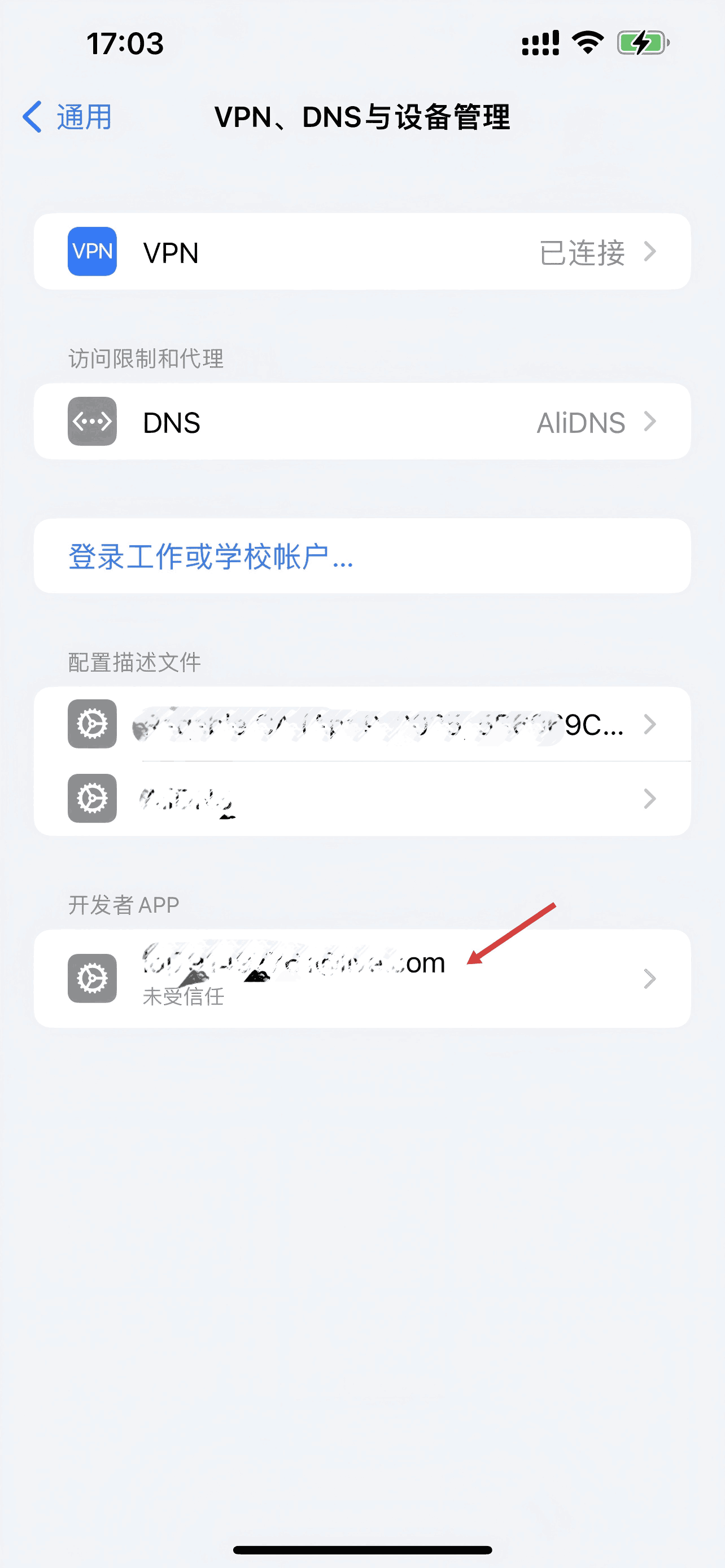
Task: Click the DNS gear icon
Action: click(x=92, y=421)
